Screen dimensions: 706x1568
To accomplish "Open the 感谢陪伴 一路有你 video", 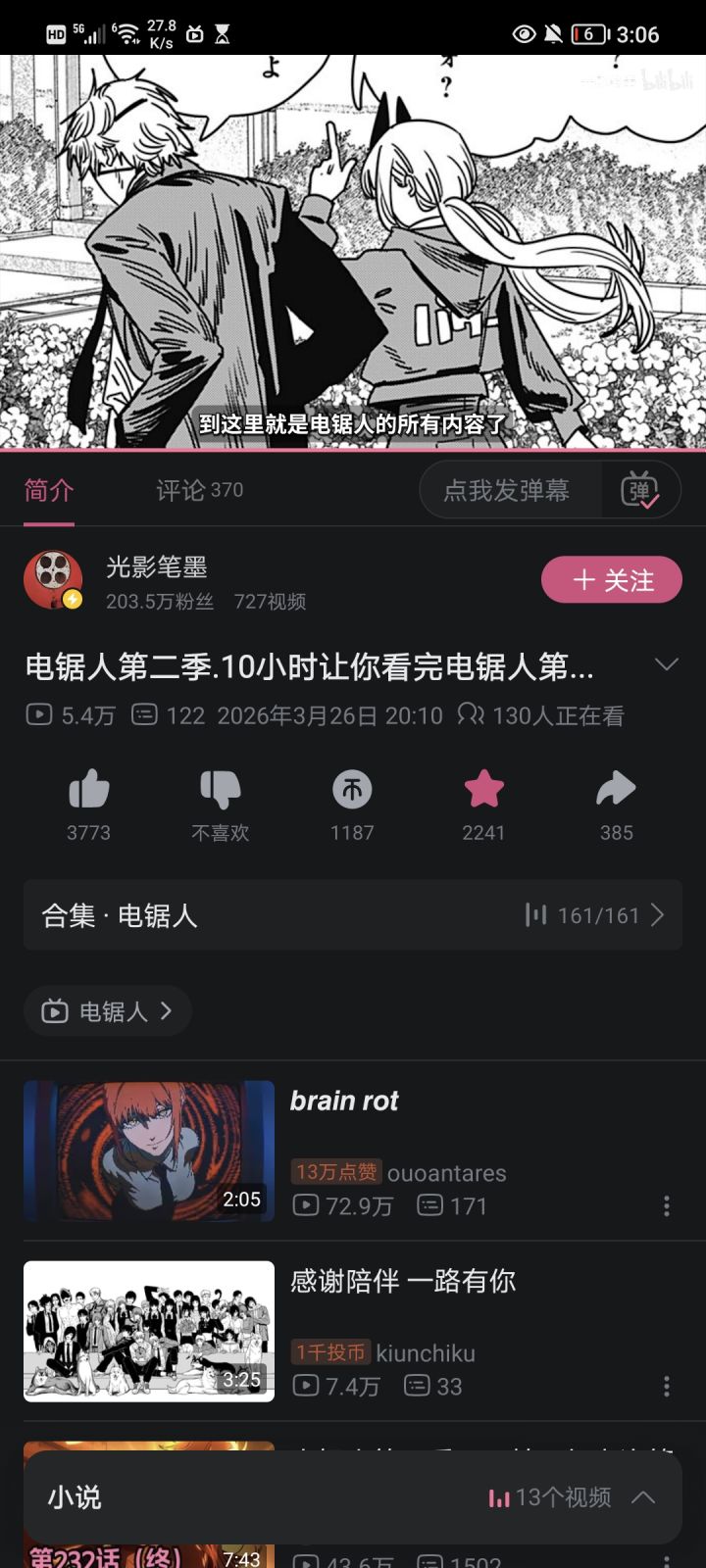I will (403, 1281).
